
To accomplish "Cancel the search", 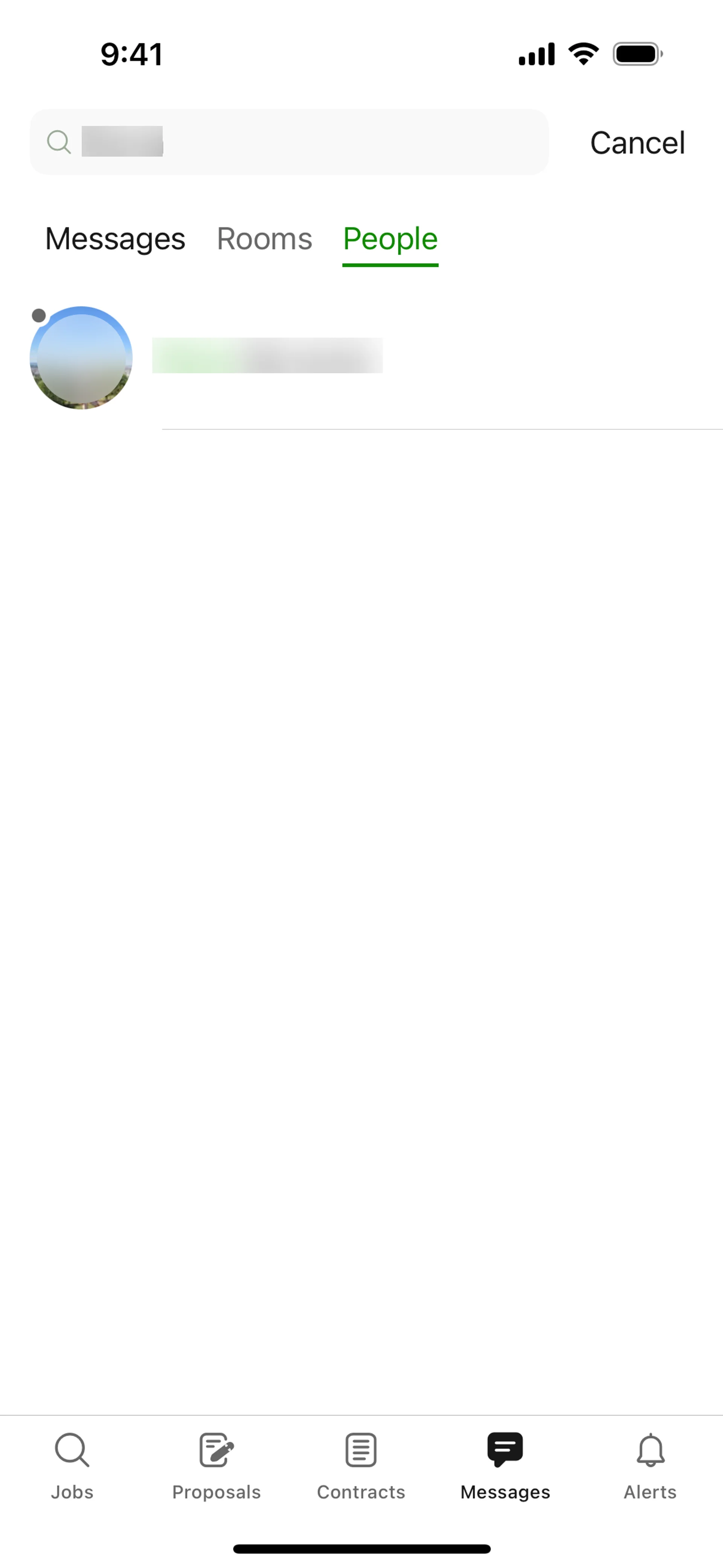I will click(637, 143).
